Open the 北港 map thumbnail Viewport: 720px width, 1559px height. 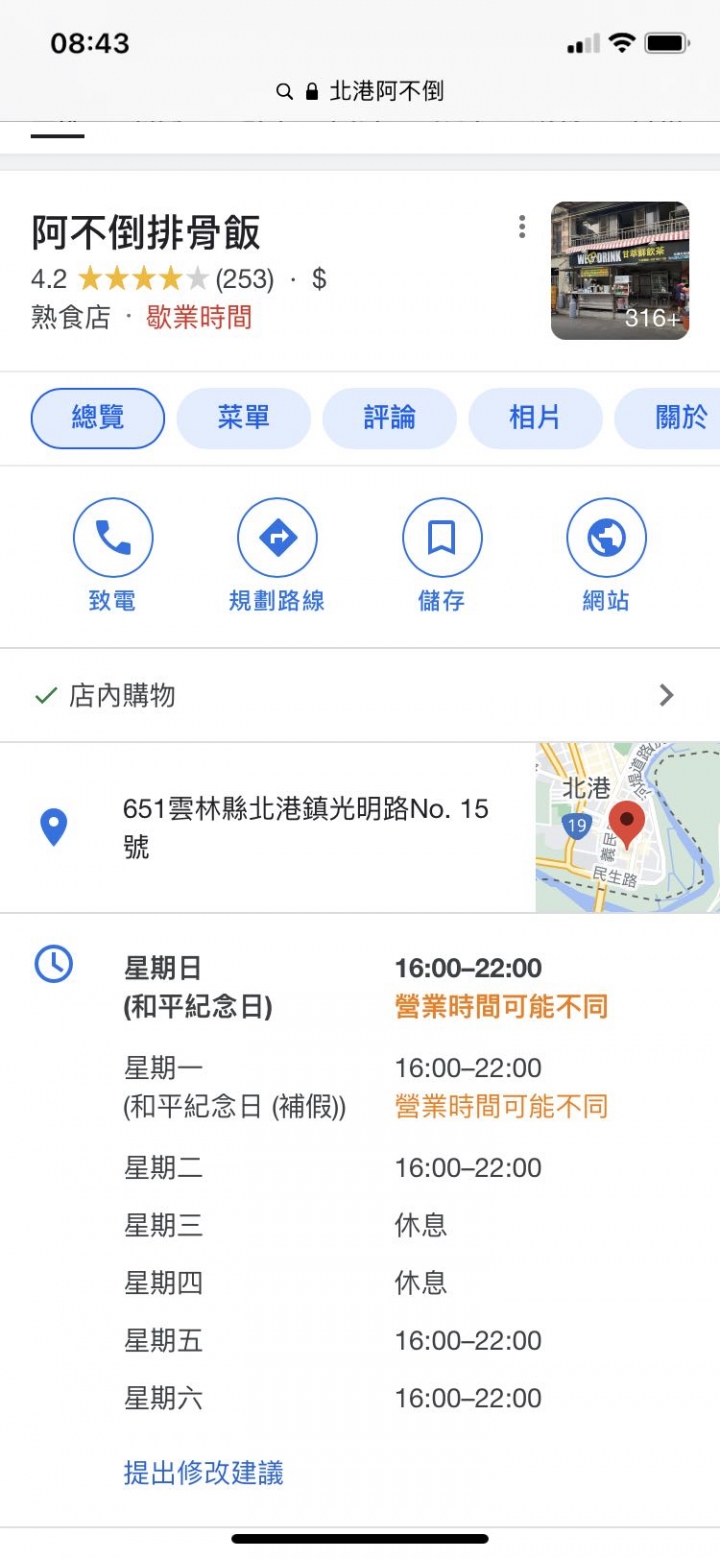click(x=628, y=827)
